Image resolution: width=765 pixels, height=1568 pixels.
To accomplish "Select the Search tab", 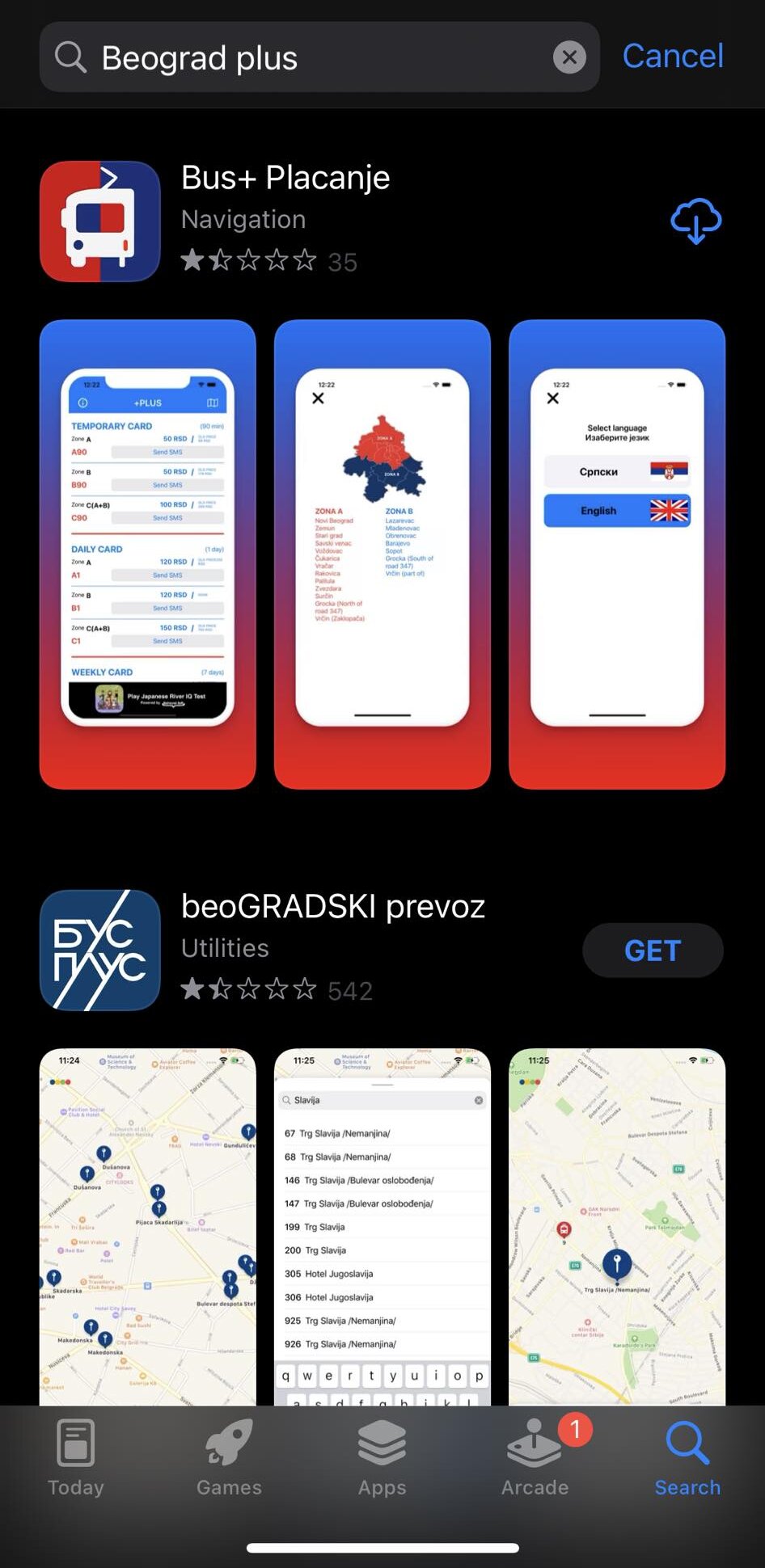I will [x=687, y=1458].
